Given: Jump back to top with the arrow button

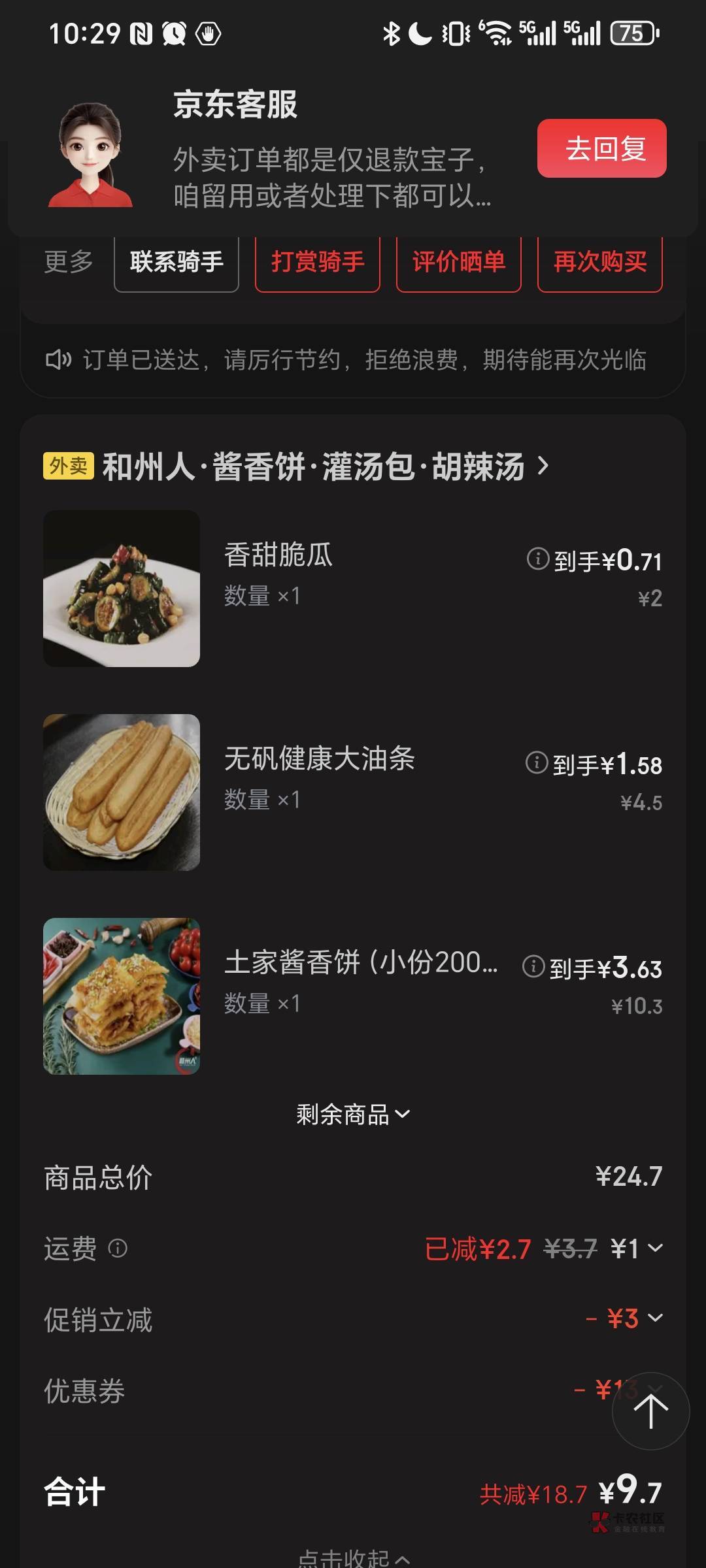Looking at the screenshot, I should pos(650,1412).
